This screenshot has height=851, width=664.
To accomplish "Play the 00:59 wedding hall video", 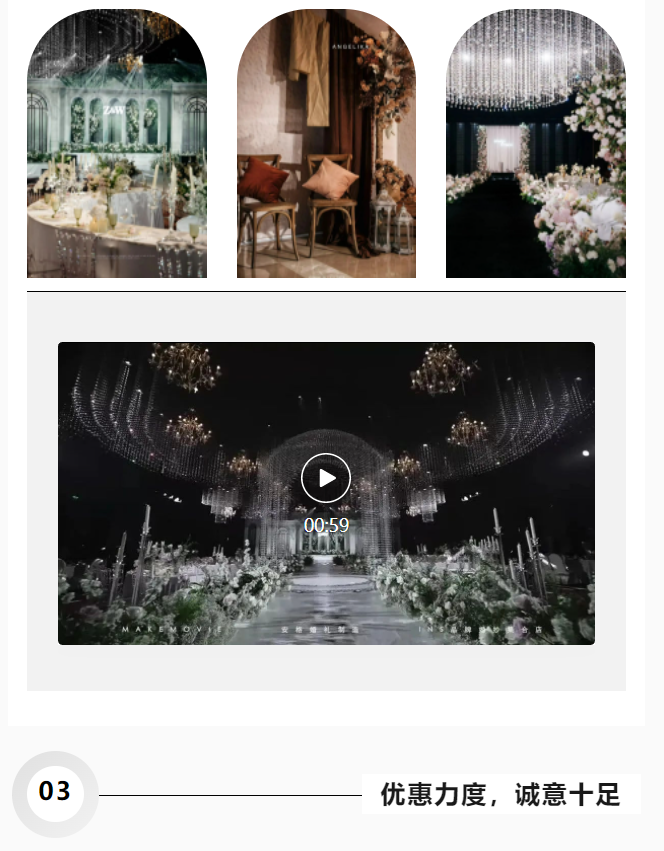I will tap(326, 478).
